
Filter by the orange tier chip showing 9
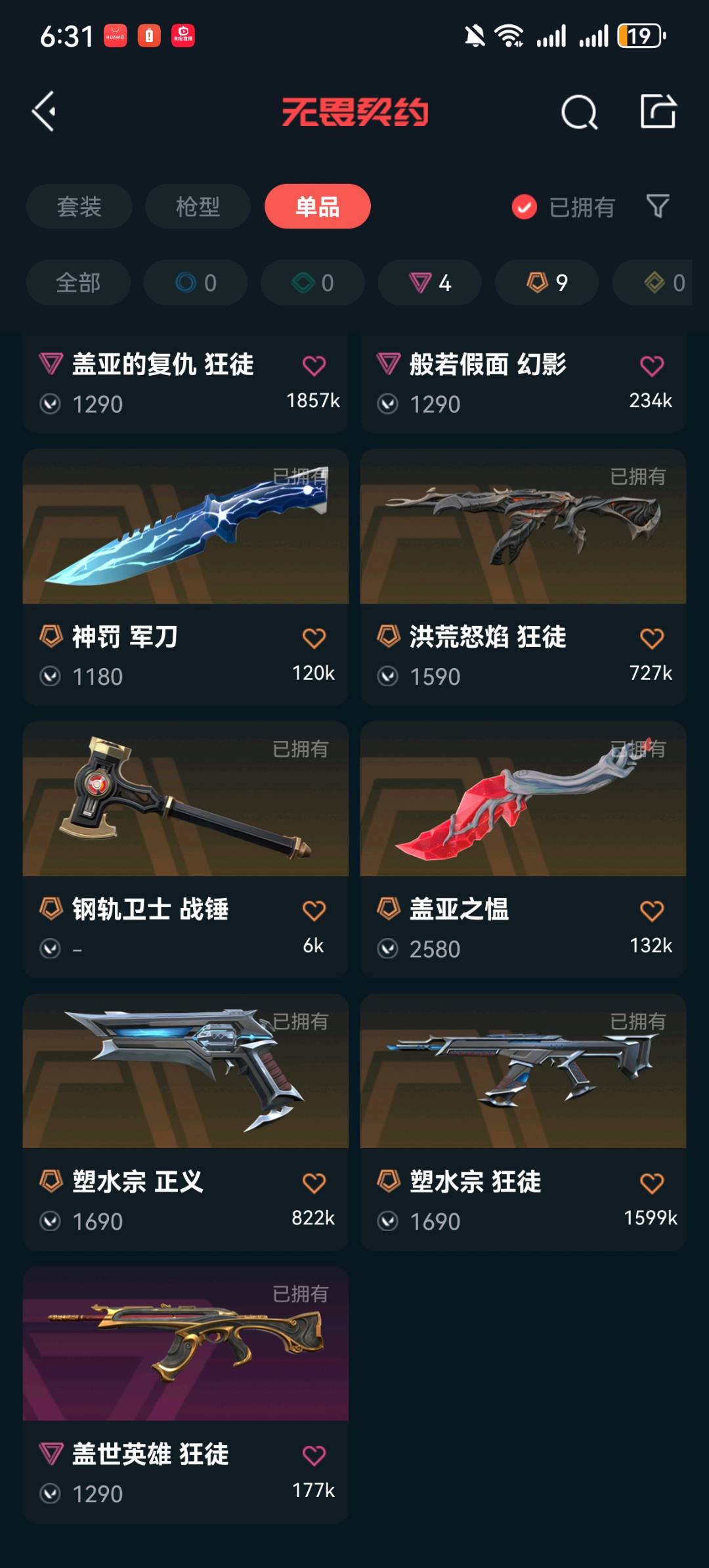[546, 283]
